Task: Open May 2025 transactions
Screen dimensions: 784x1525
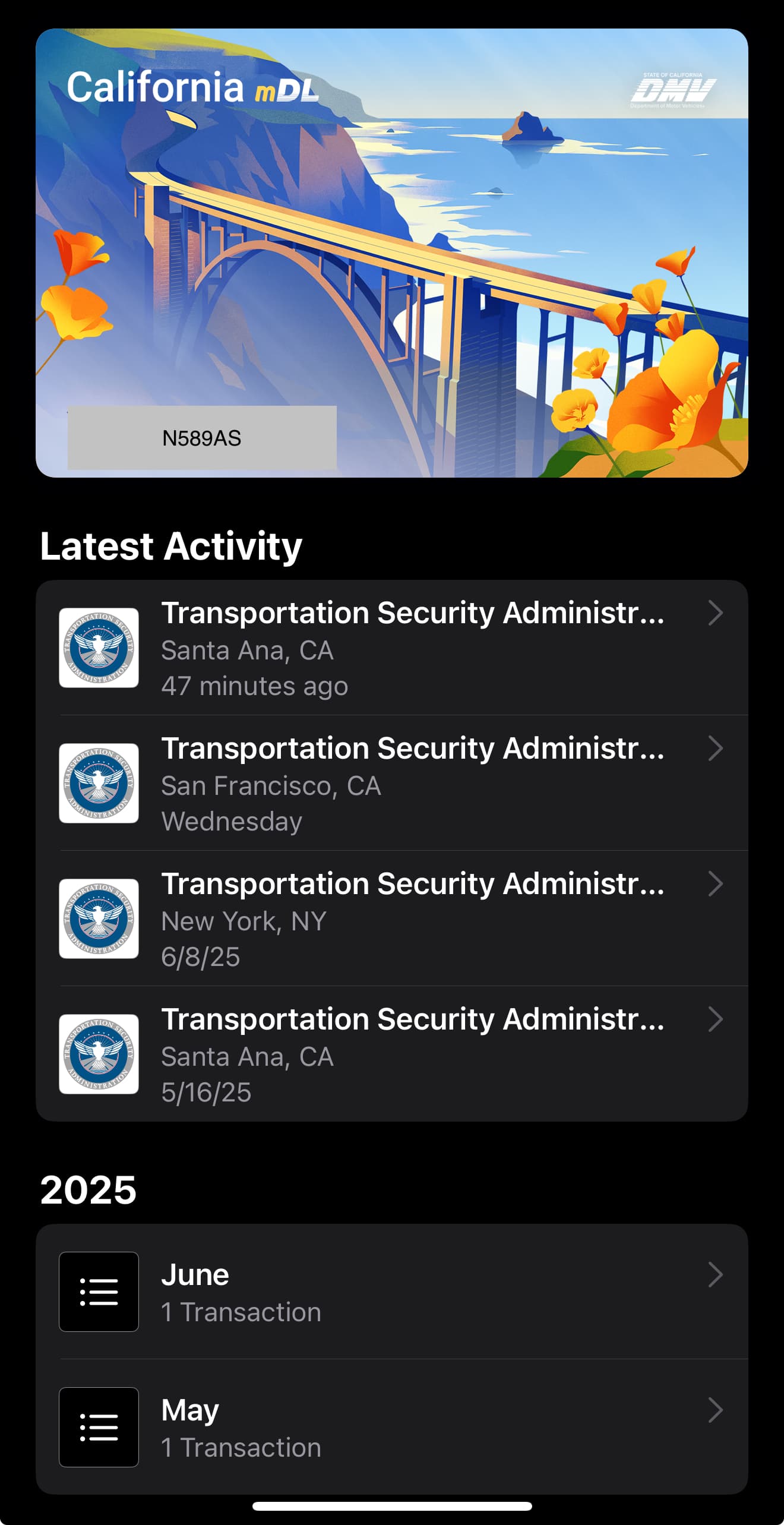Action: [x=391, y=1427]
